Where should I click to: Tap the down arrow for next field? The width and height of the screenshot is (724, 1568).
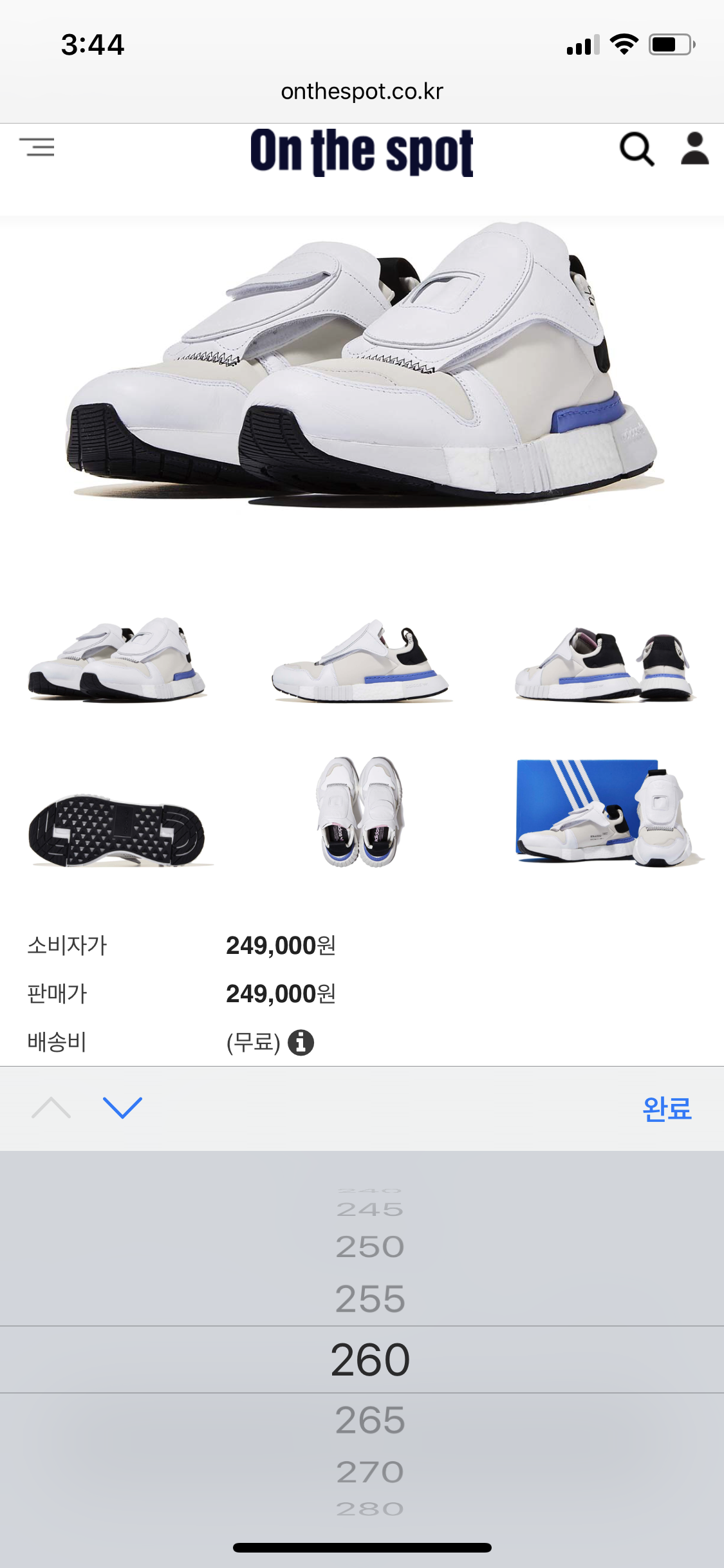point(122,1108)
